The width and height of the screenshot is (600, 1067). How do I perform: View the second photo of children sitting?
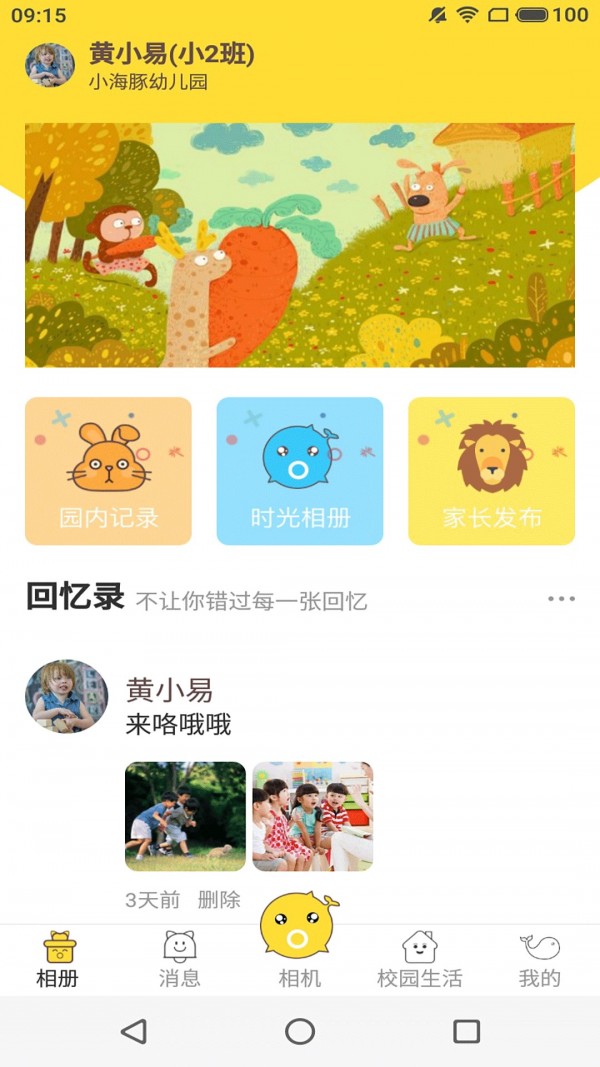(x=313, y=816)
